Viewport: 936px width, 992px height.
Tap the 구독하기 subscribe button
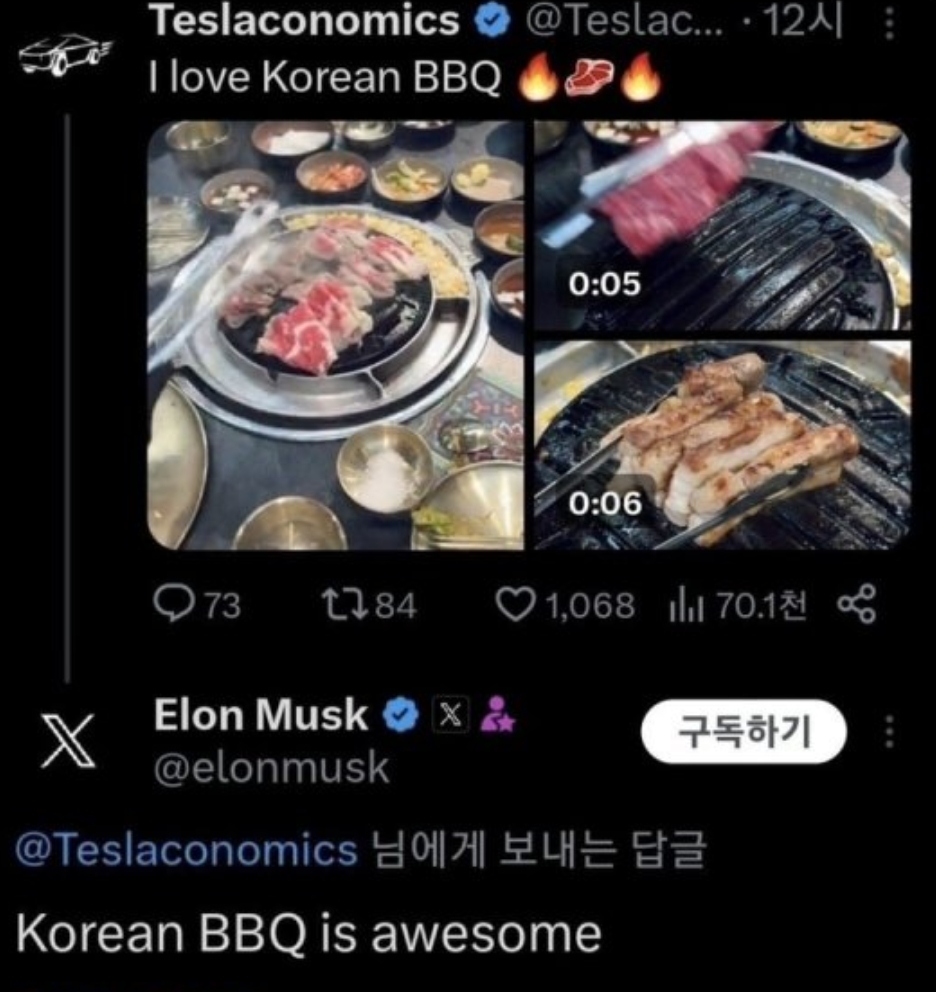[x=744, y=733]
